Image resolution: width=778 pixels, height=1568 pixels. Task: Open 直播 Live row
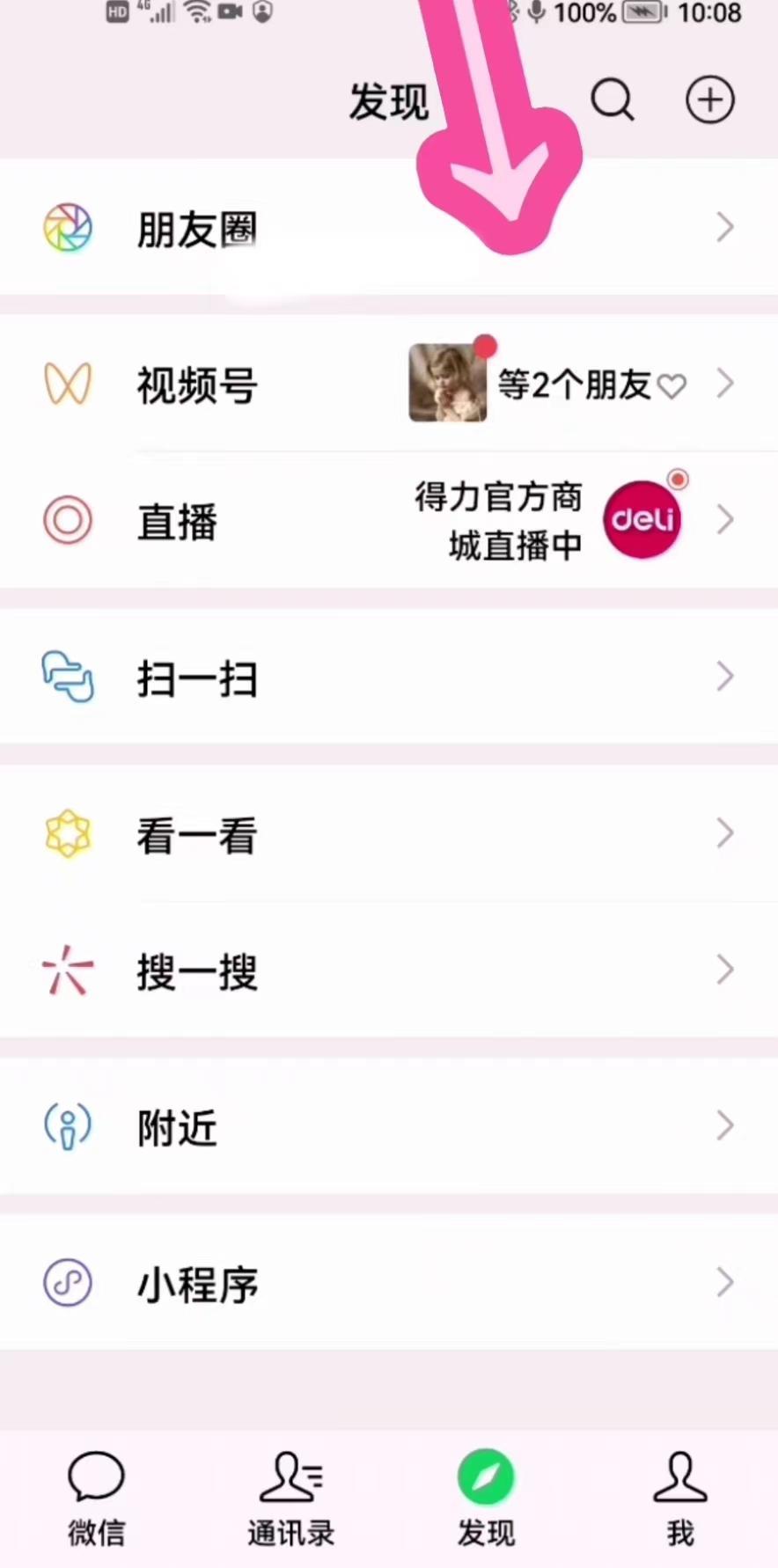[178, 521]
